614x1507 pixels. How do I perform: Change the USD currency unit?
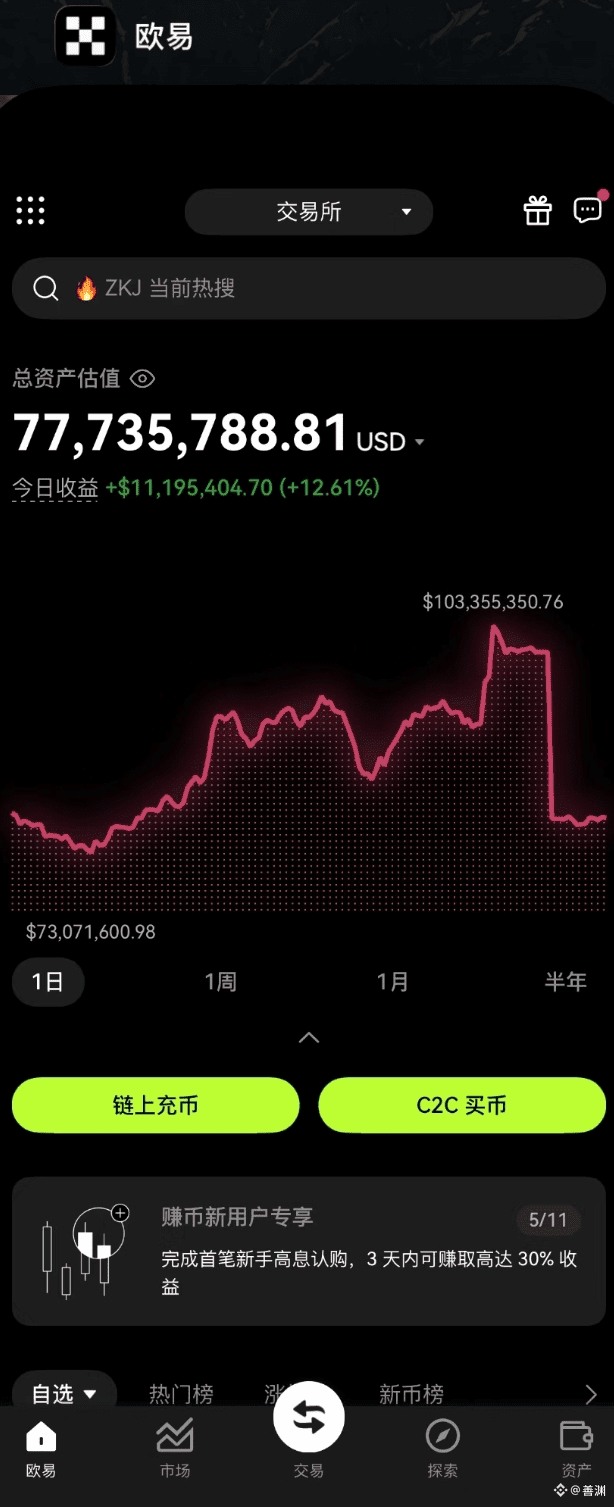[x=391, y=441]
